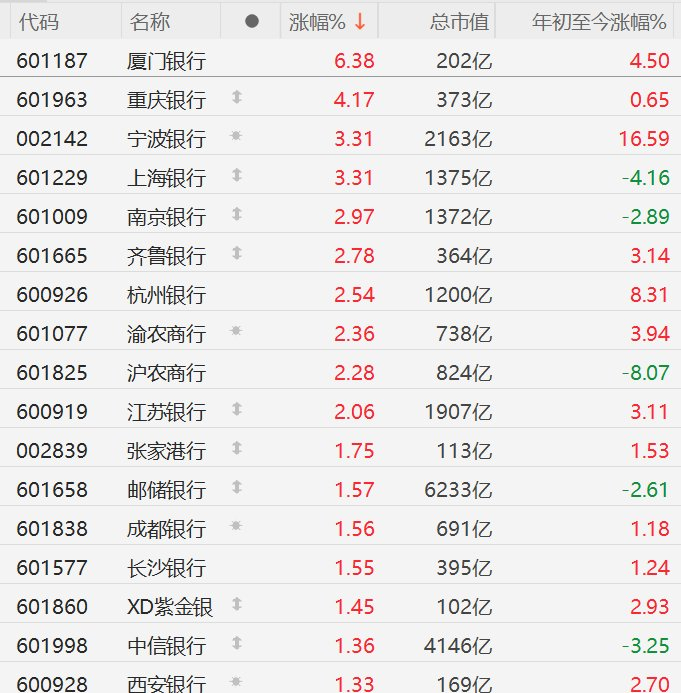Viewport: 681px width, 693px height.
Task: Sort list by 代码 column
Action: [38, 21]
